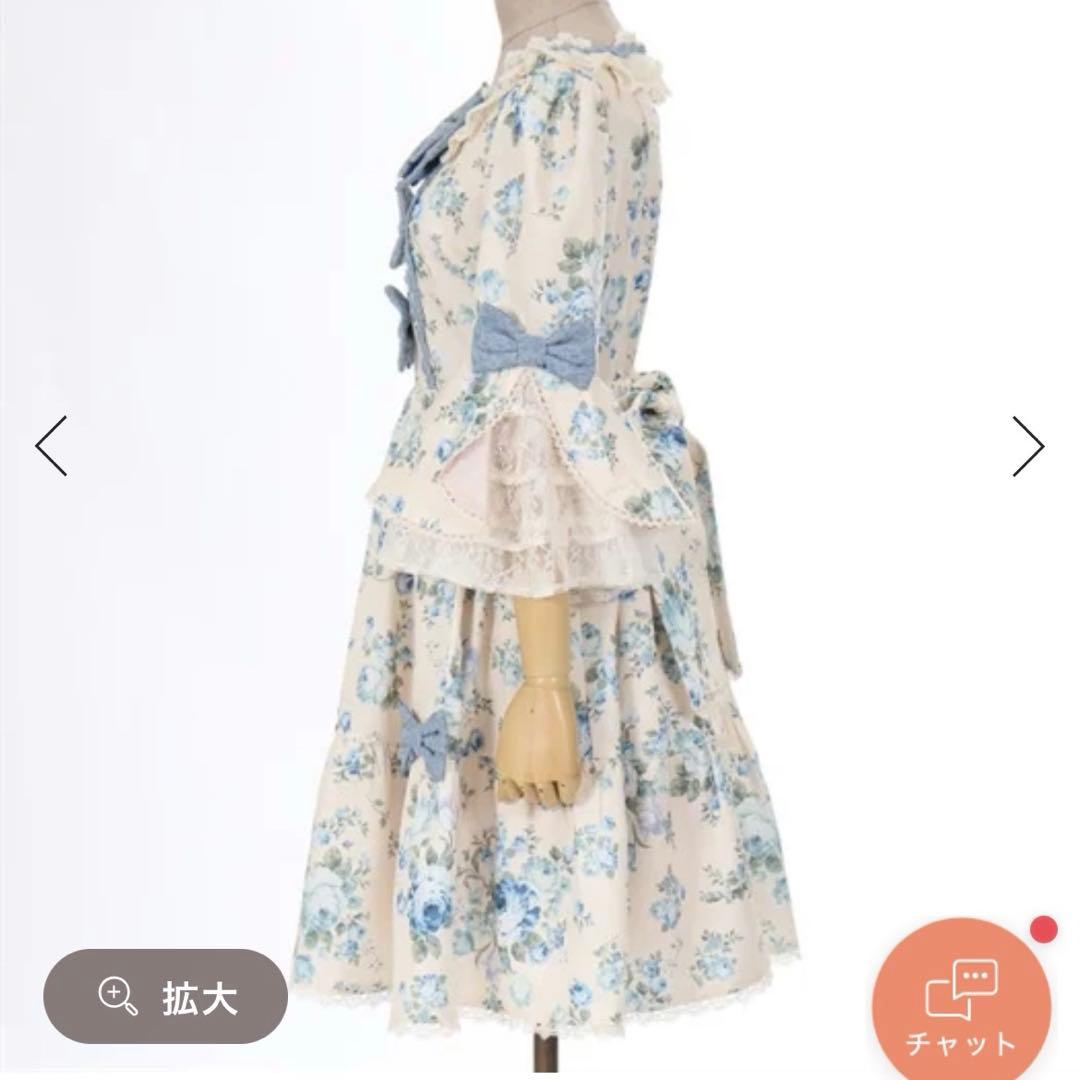Screen dimensions: 1080x1080
Task: Show the next product image
Action: coord(1028,446)
